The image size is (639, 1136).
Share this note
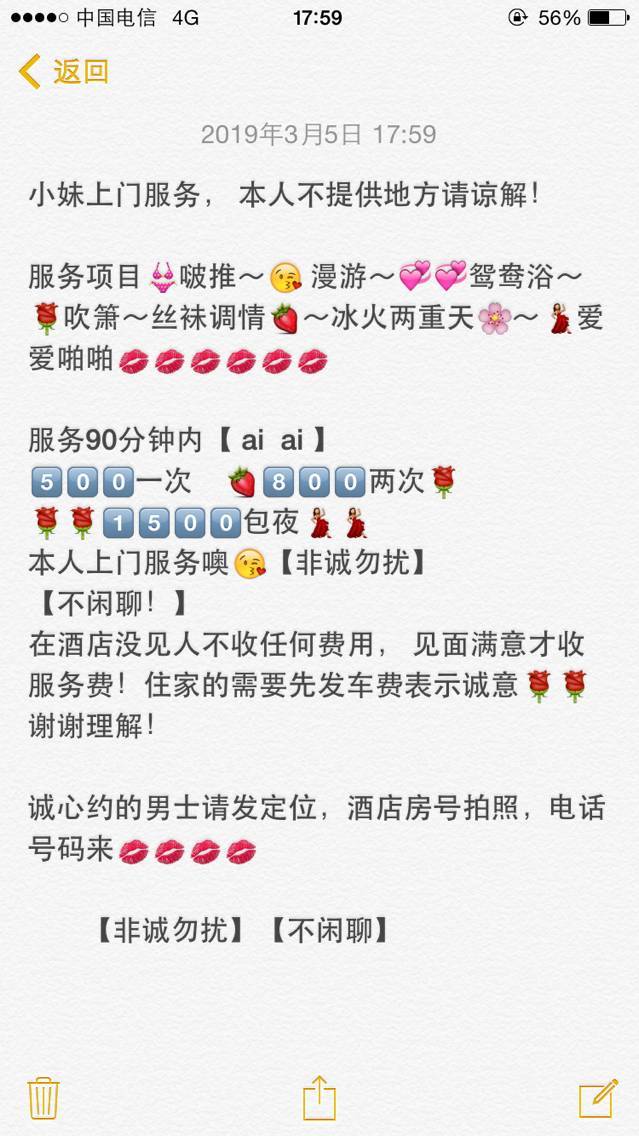318,1096
